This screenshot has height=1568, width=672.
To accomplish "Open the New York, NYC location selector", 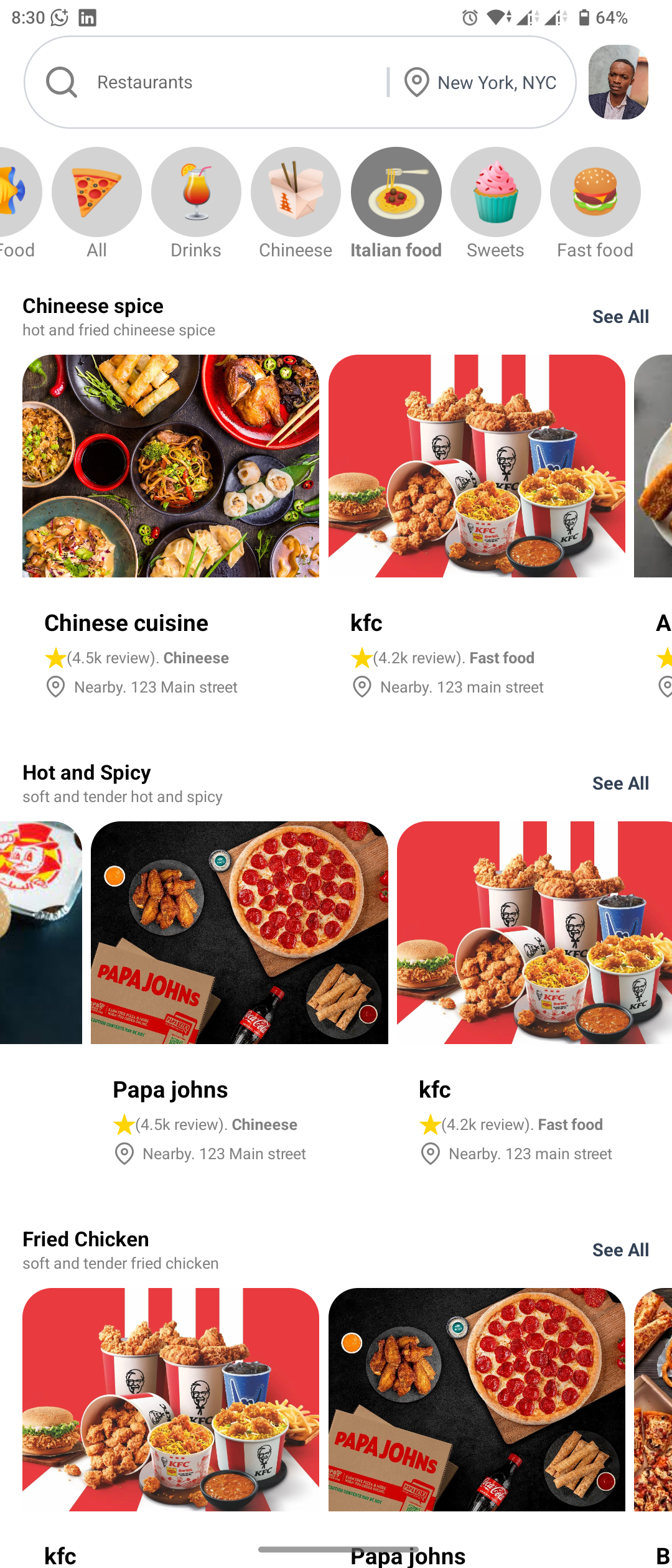I will [x=482, y=82].
